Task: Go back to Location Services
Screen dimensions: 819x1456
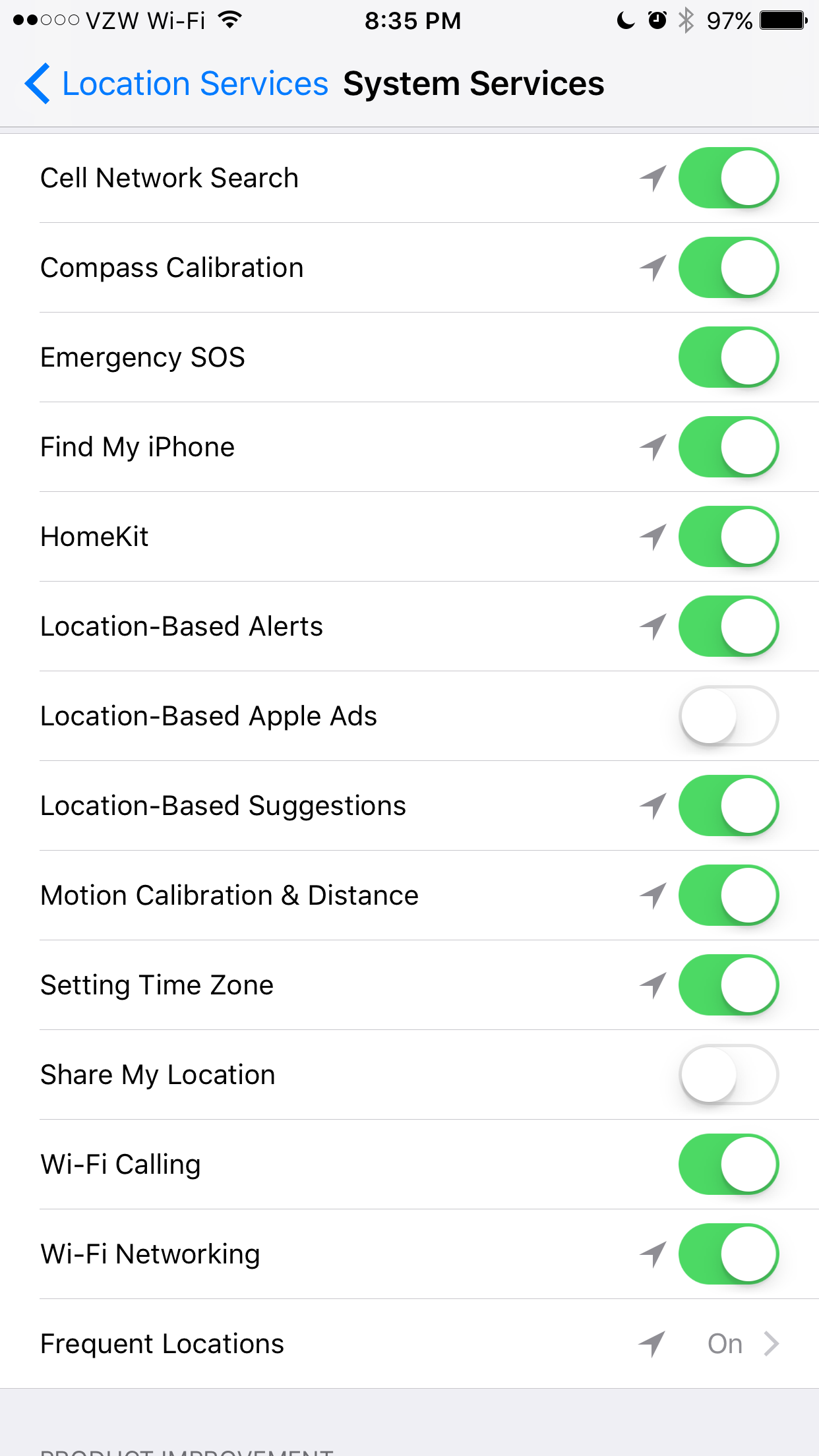Action: pyautogui.click(x=176, y=84)
